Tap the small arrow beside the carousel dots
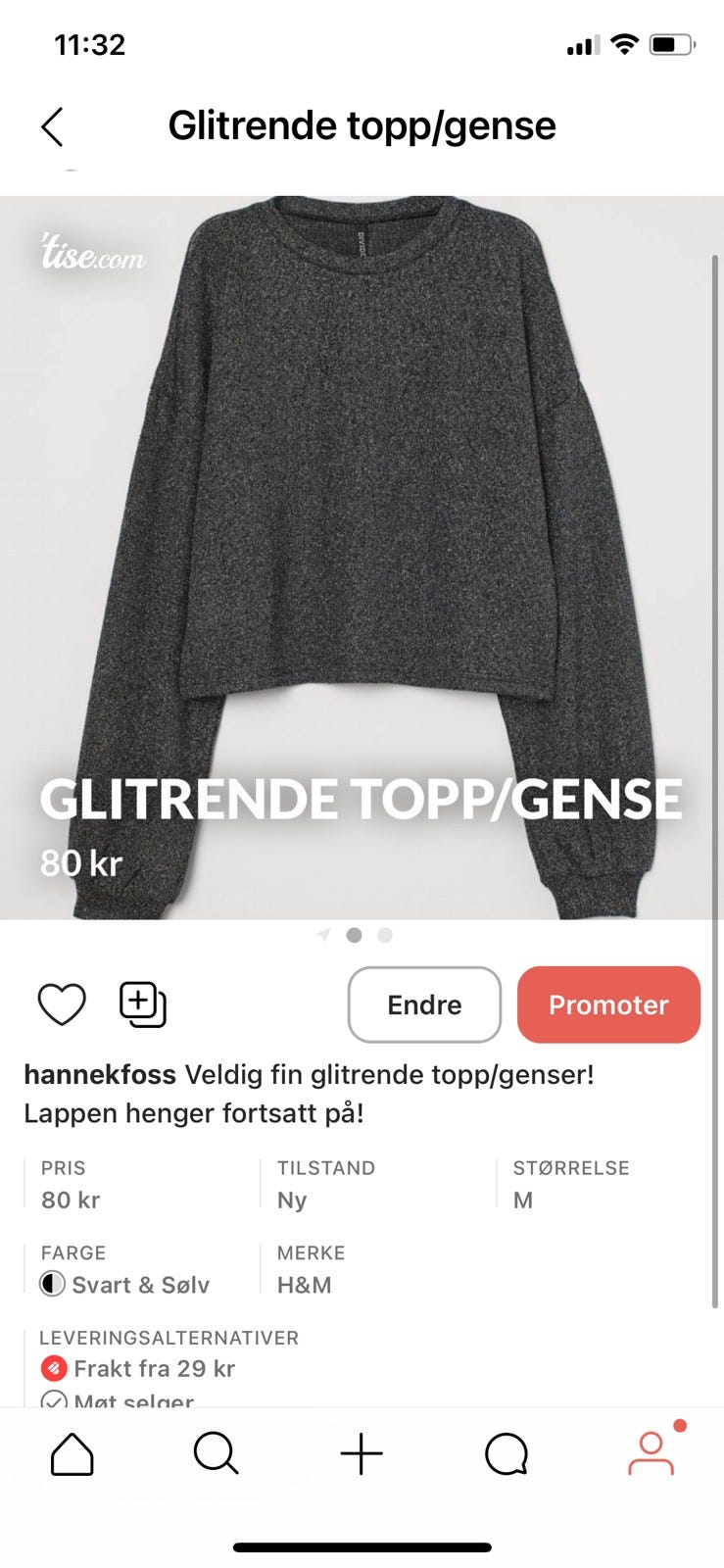724x1568 pixels. 322,936
